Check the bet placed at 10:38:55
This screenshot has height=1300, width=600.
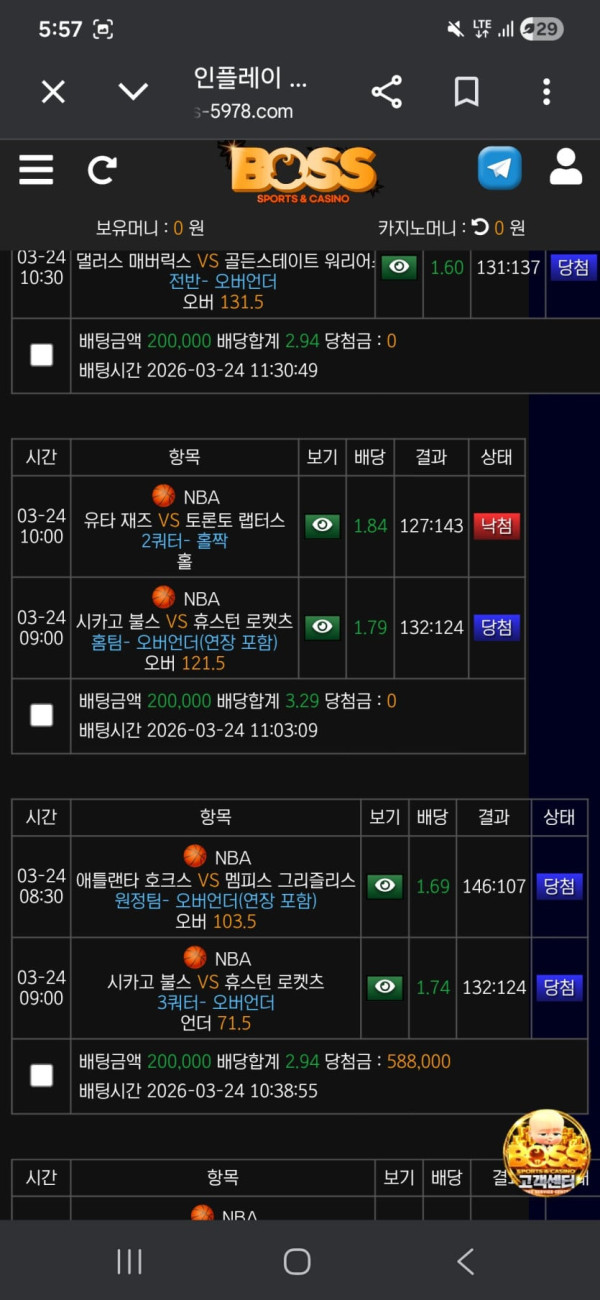point(41,1075)
